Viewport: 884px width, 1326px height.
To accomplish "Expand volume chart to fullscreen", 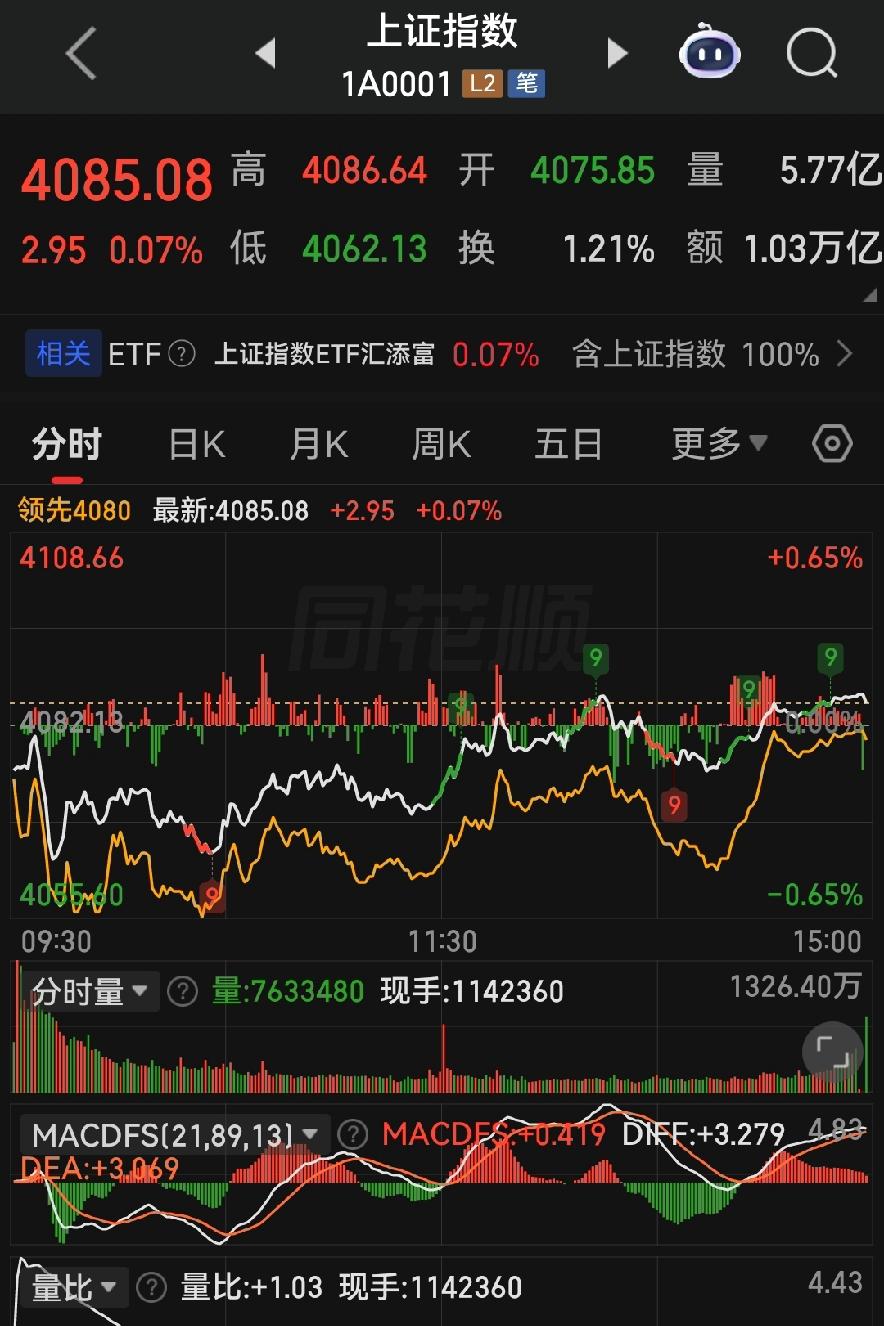I will point(833,1052).
